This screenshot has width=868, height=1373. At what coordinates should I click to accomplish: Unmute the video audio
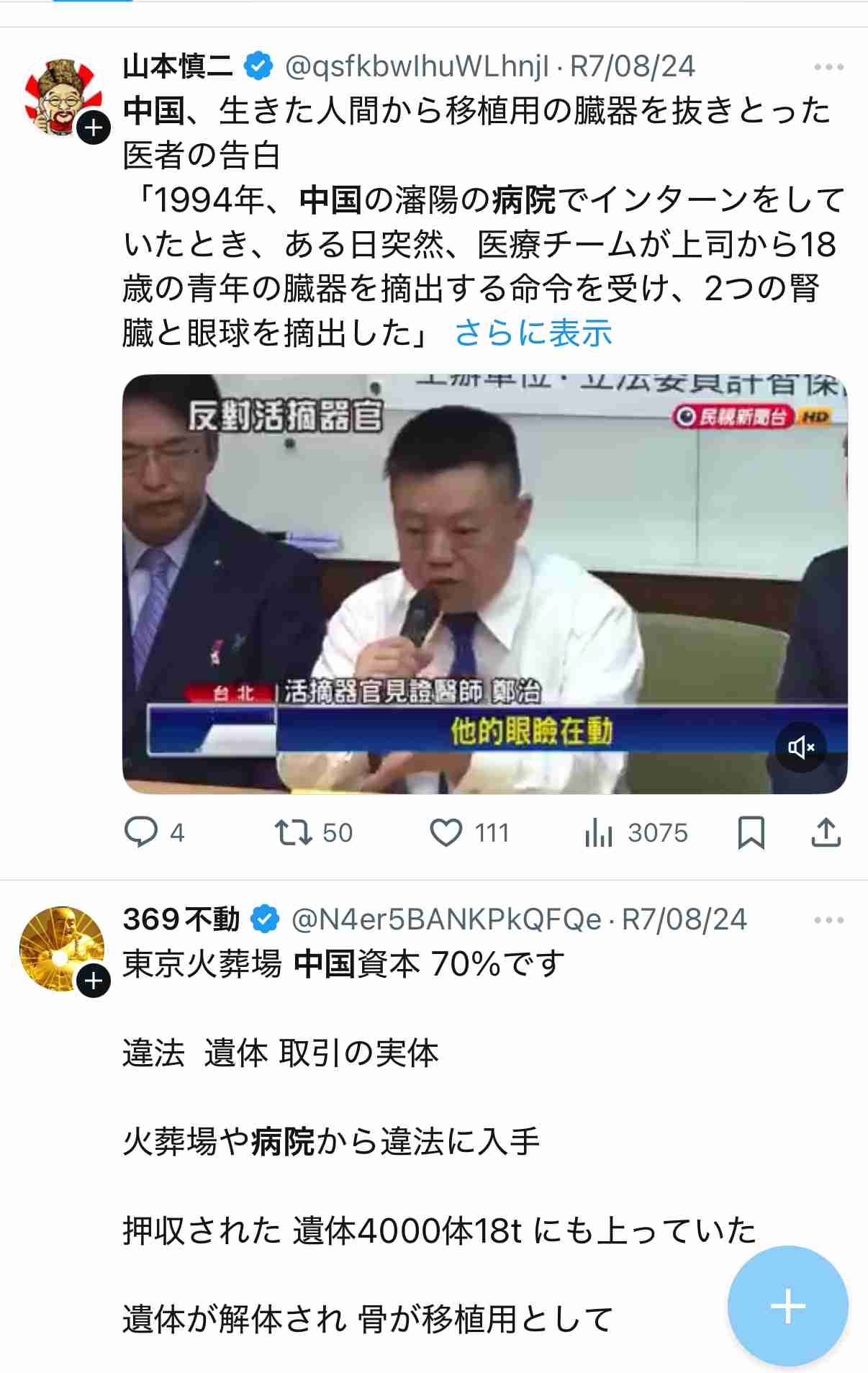803,749
